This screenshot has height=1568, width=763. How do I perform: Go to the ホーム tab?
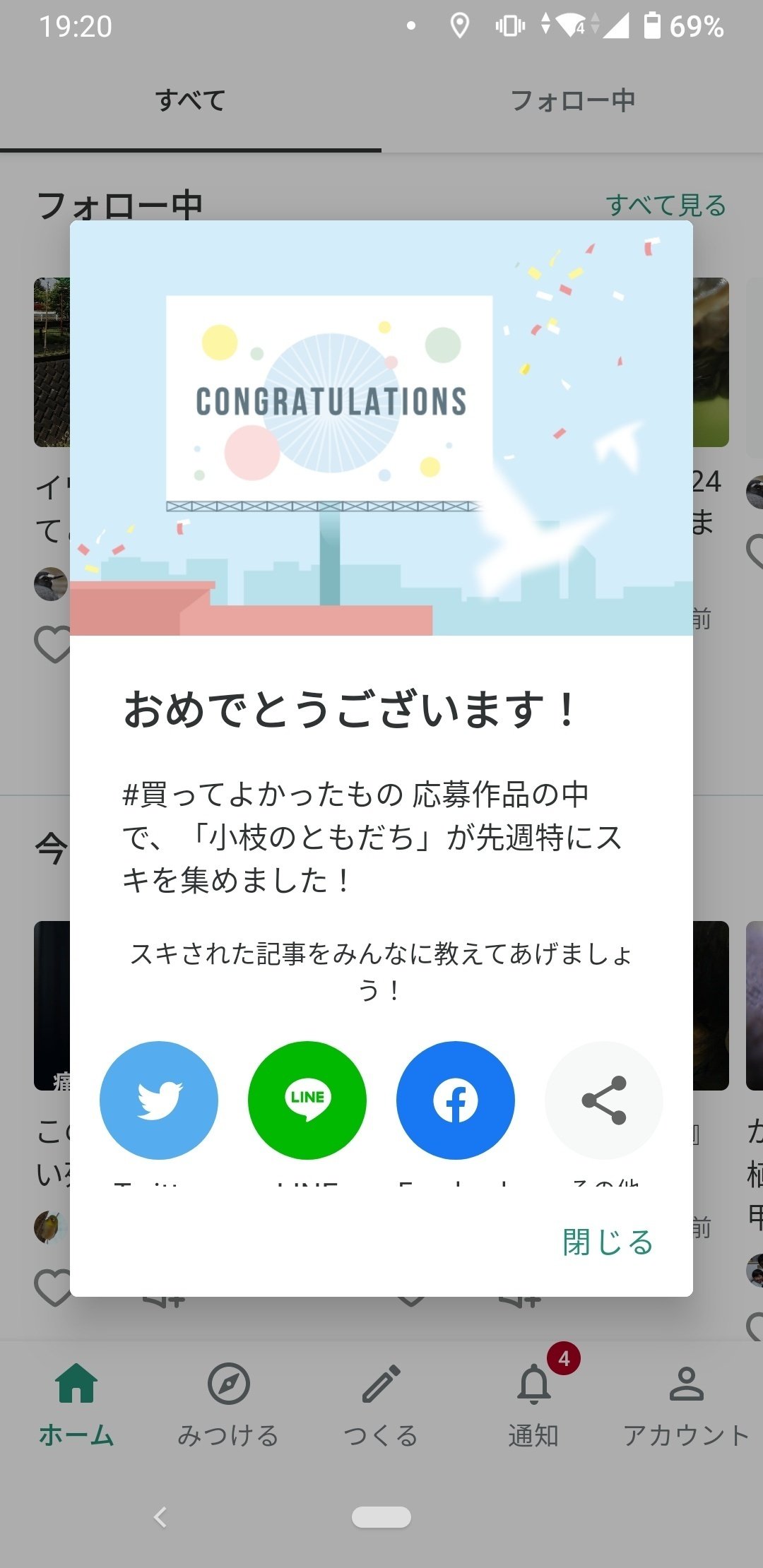[x=76, y=1404]
